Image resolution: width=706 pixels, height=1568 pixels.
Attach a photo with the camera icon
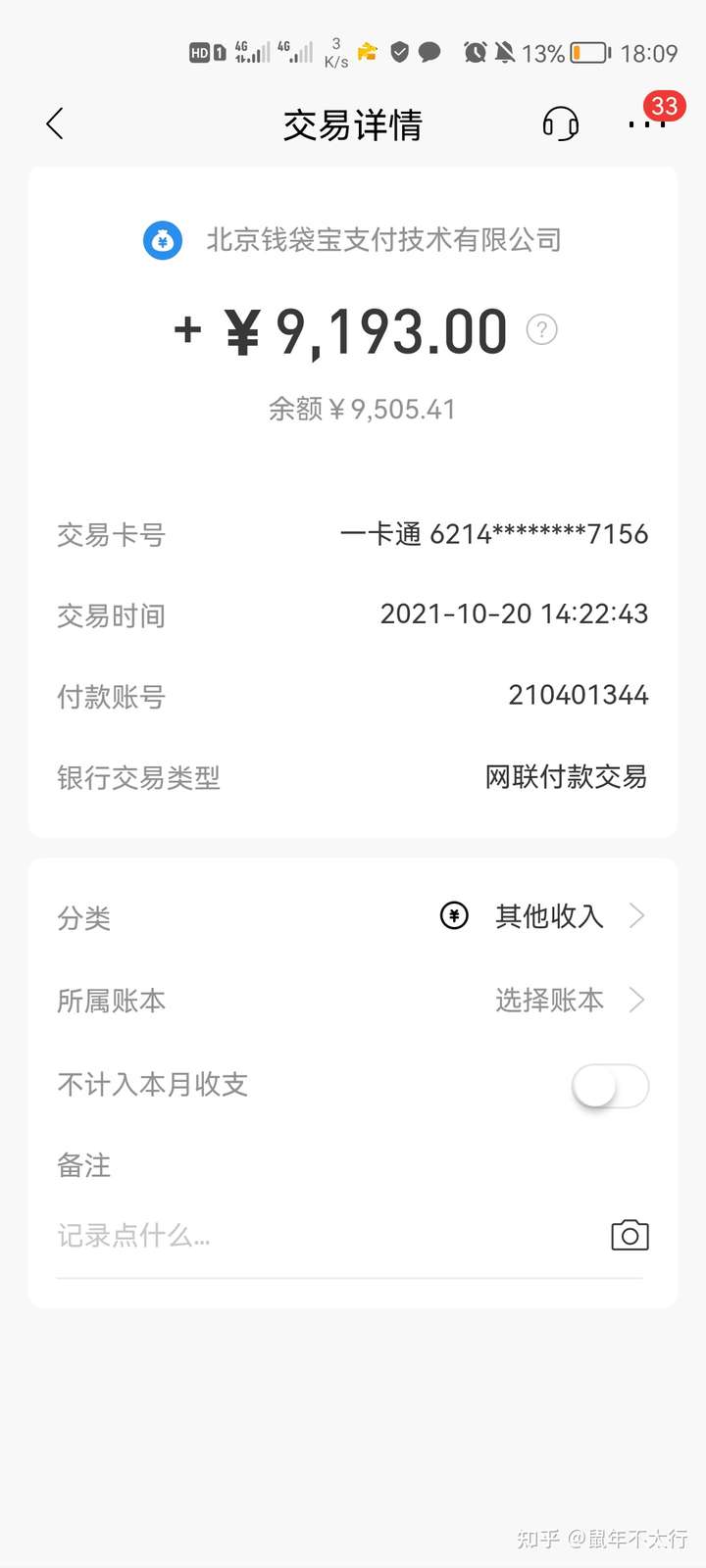coord(630,1235)
